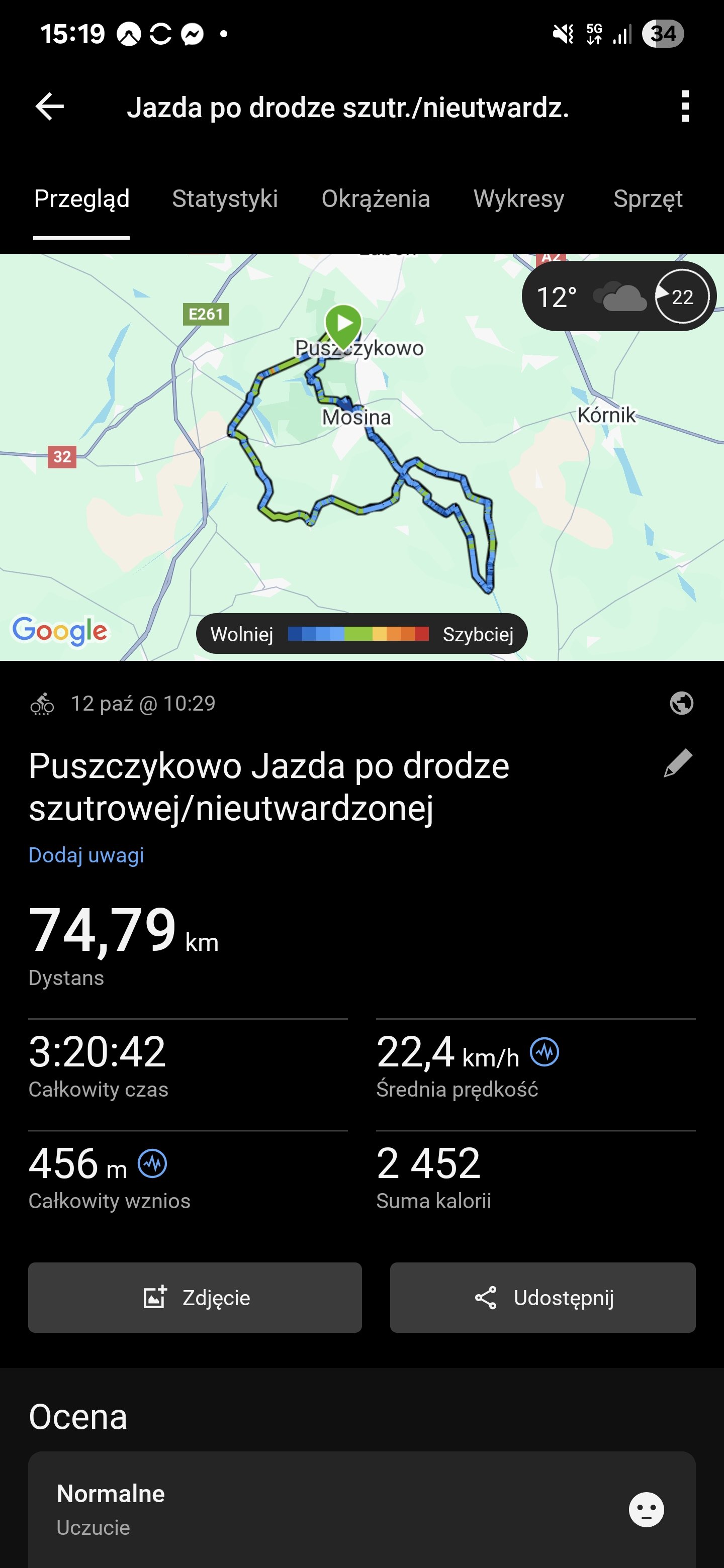The height and width of the screenshot is (1568, 724).
Task: Edit the activity name with pencil icon
Action: (678, 763)
